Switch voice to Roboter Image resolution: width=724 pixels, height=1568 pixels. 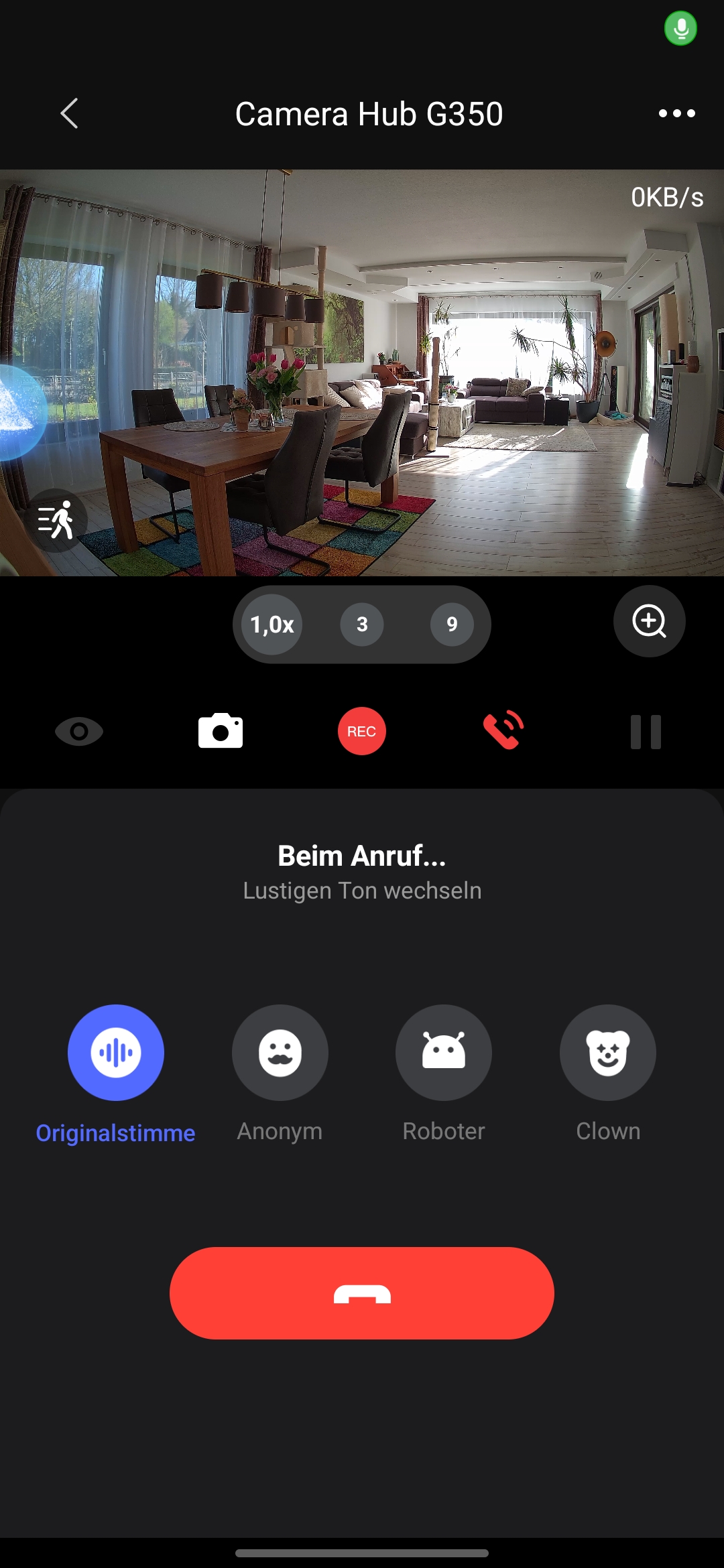444,1053
